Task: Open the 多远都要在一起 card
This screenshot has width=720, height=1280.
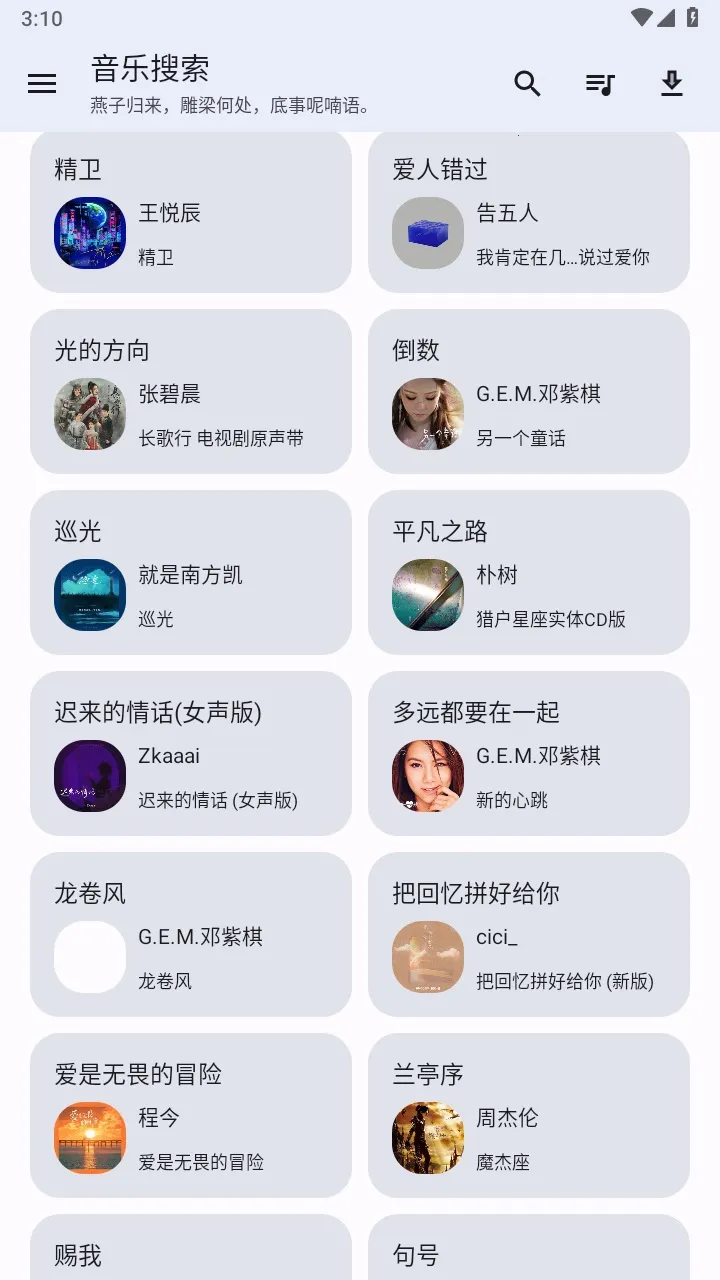Action: [x=529, y=753]
